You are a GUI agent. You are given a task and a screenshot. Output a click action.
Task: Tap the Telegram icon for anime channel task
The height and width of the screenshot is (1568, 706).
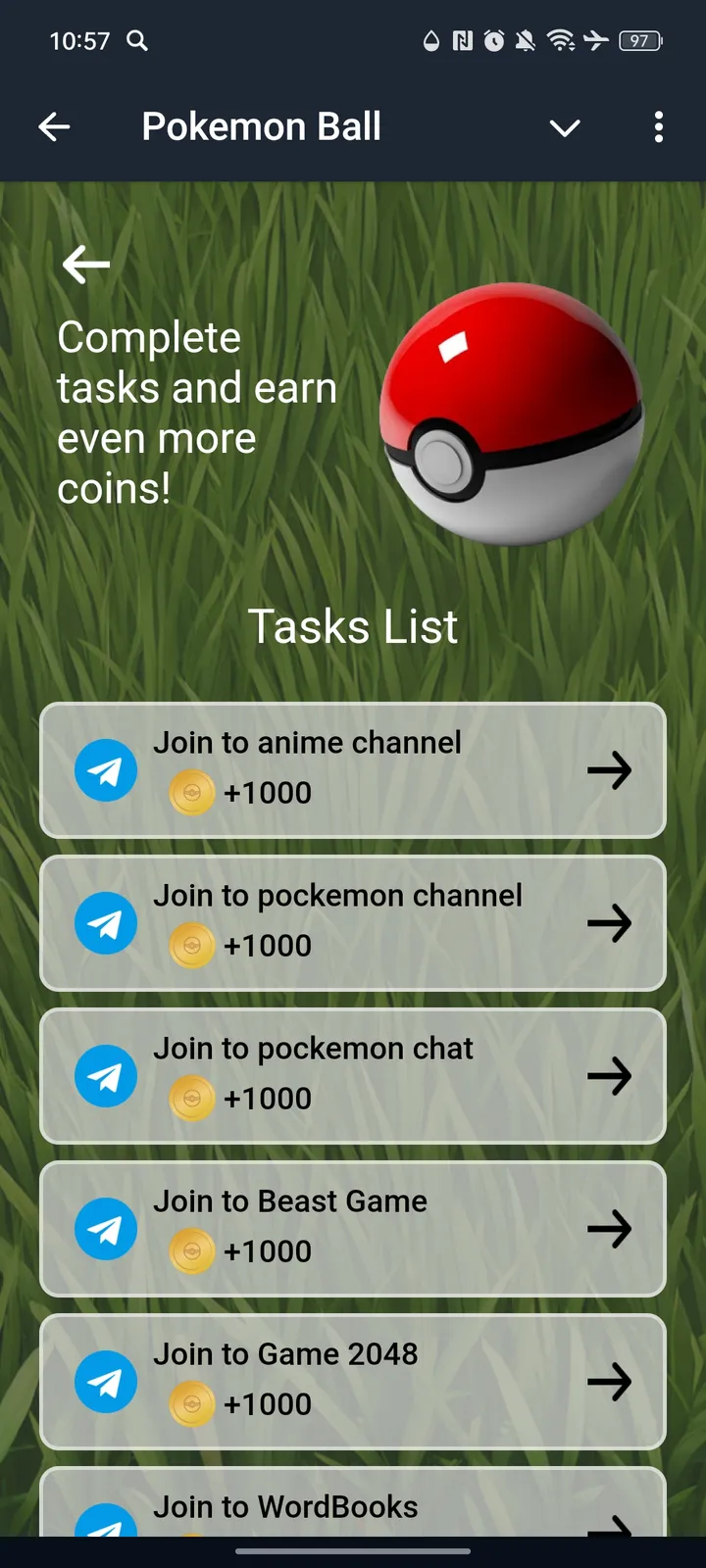(105, 770)
